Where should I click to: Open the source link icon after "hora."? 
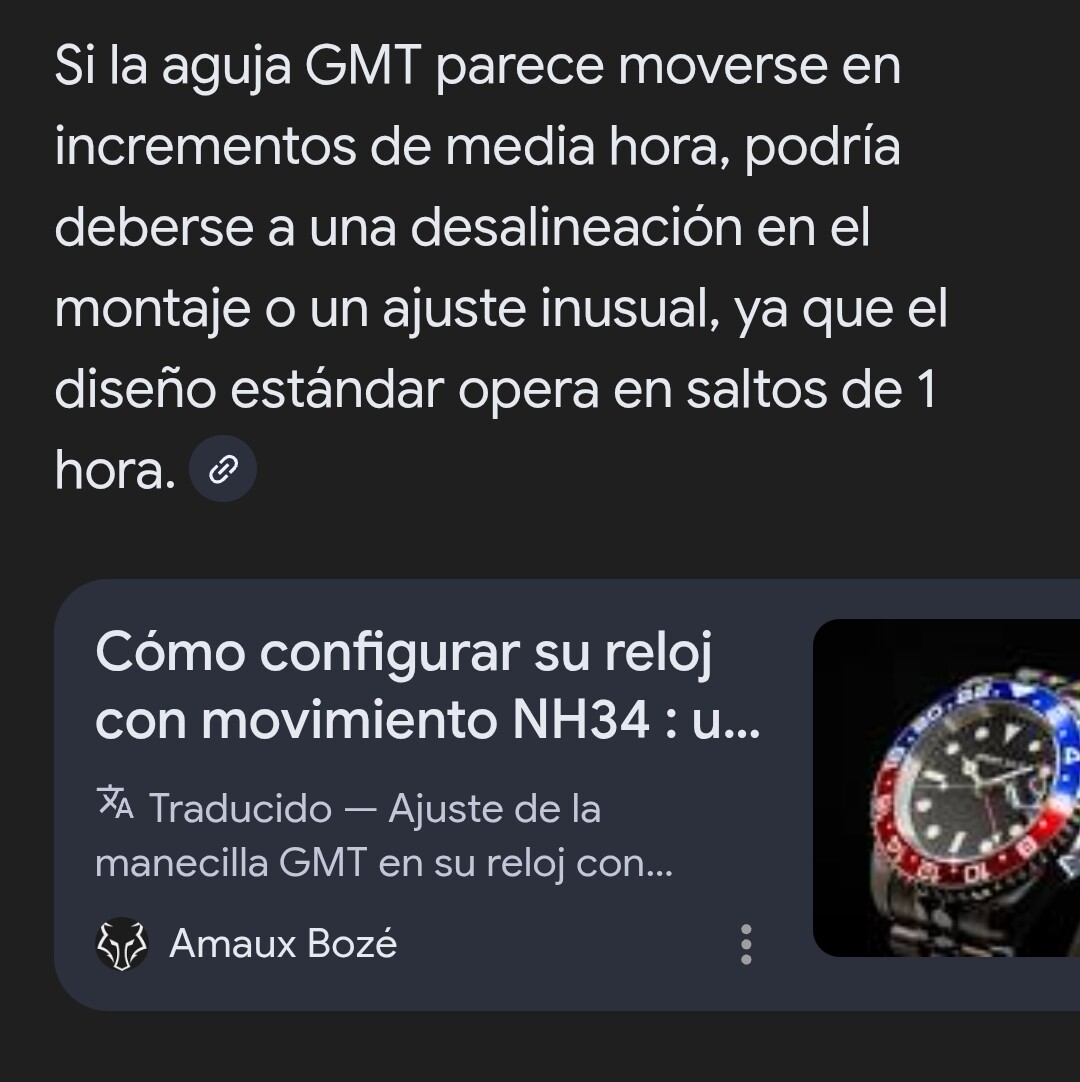[x=223, y=469]
